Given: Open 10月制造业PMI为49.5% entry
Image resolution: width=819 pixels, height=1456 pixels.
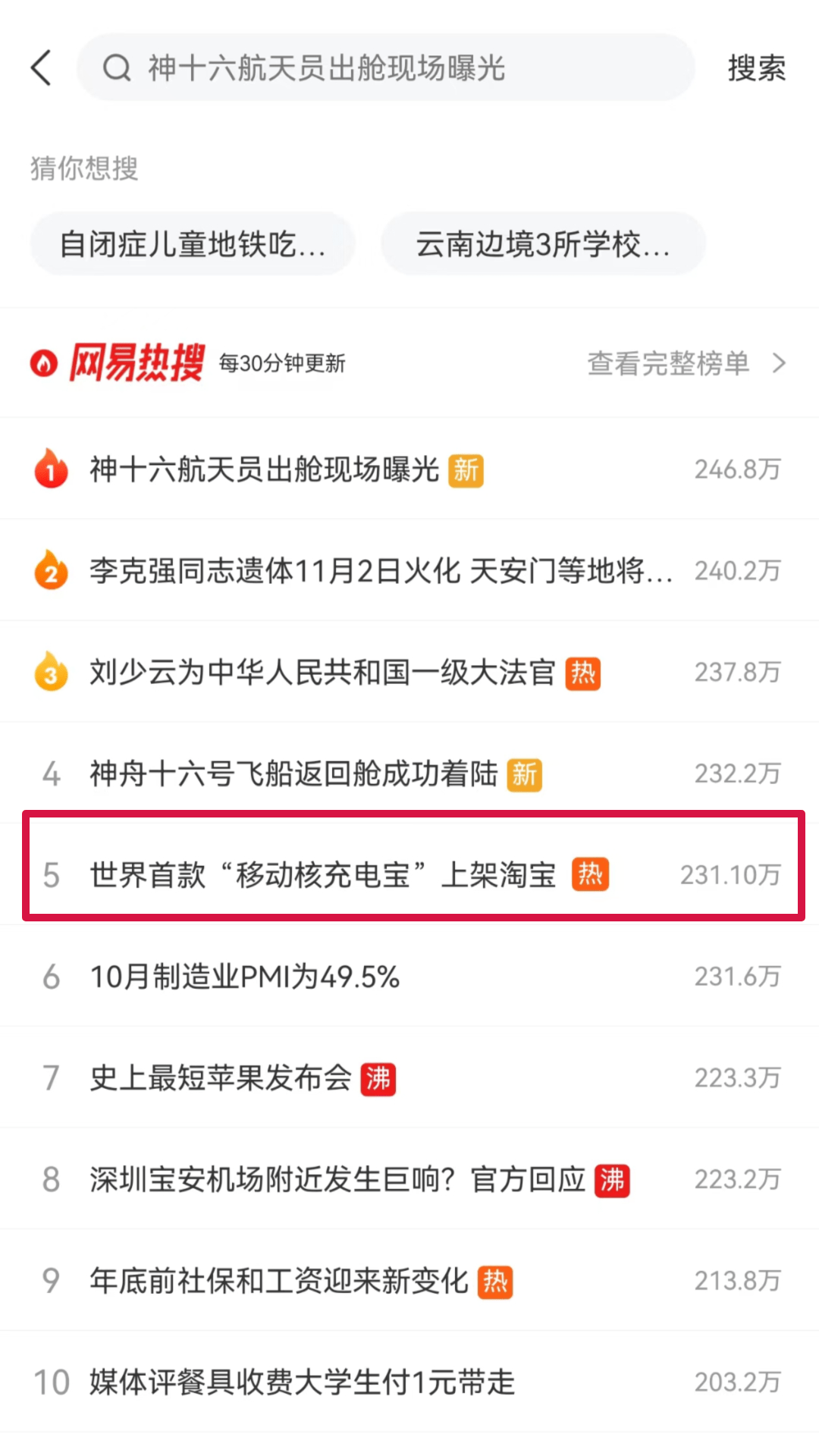Looking at the screenshot, I should coord(244,977).
